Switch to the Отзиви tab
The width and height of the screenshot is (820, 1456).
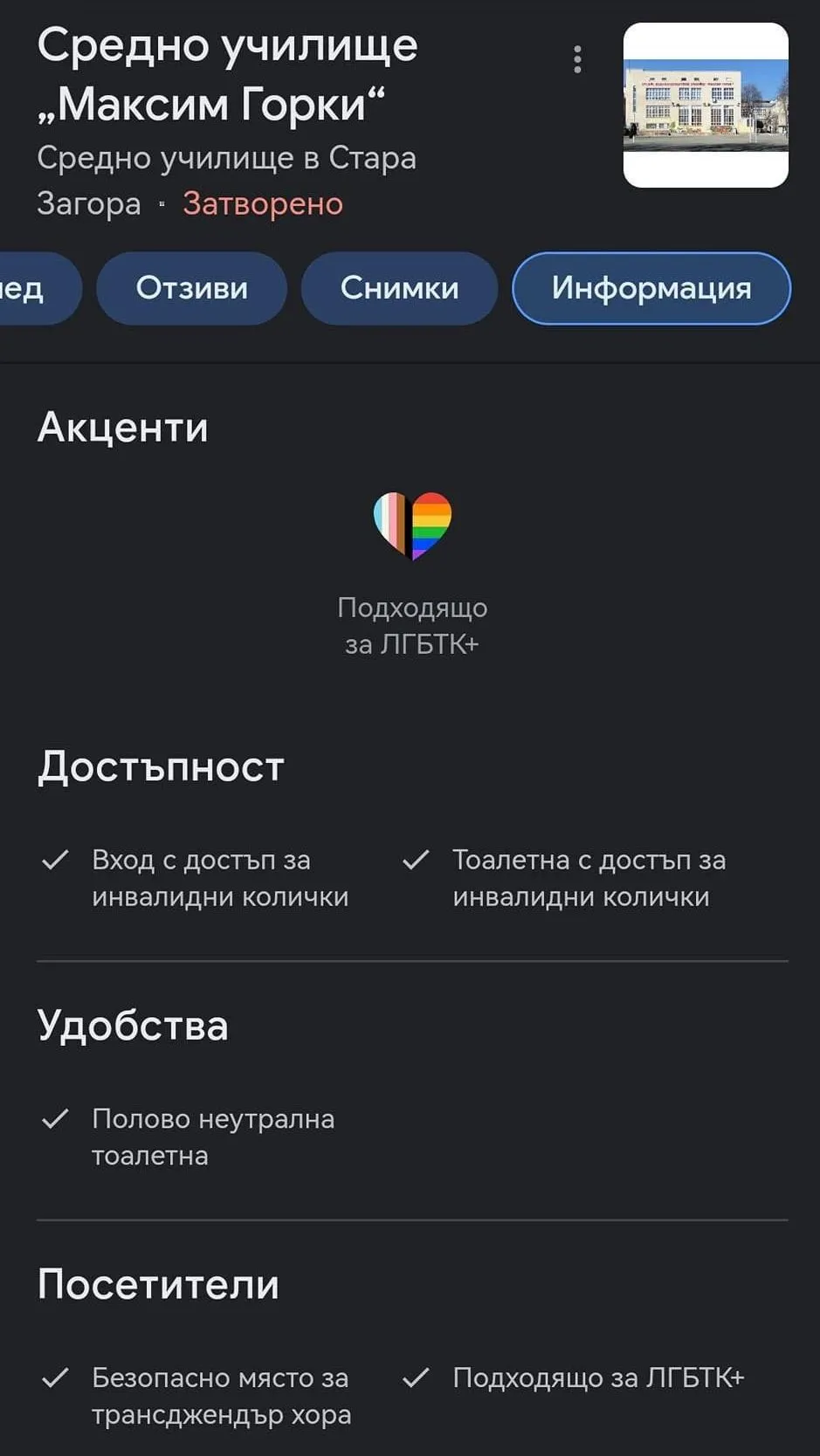pos(191,288)
